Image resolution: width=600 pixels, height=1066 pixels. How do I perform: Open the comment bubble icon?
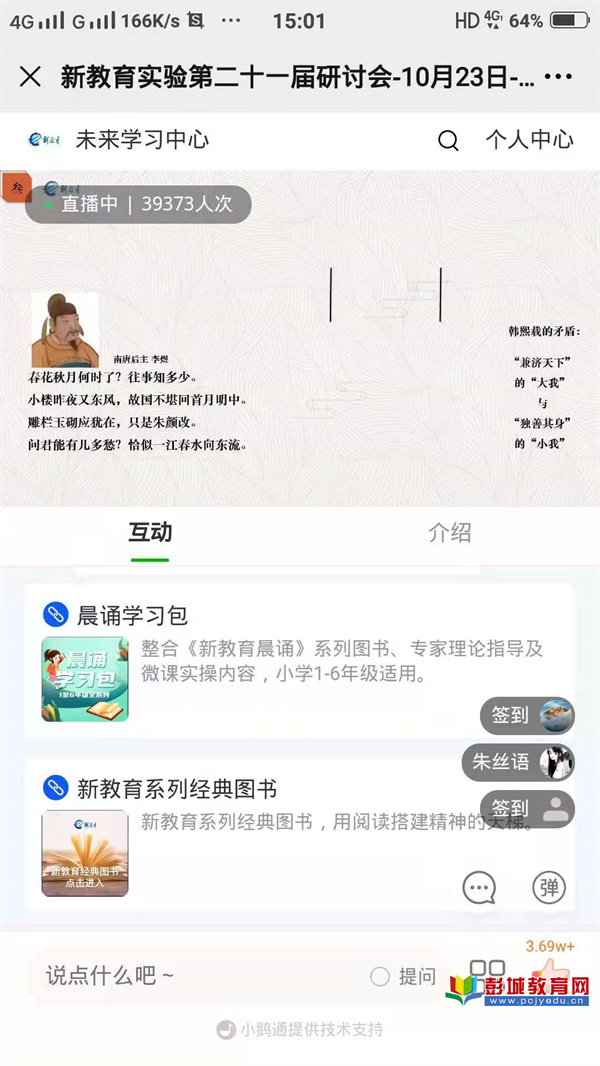pos(479,887)
